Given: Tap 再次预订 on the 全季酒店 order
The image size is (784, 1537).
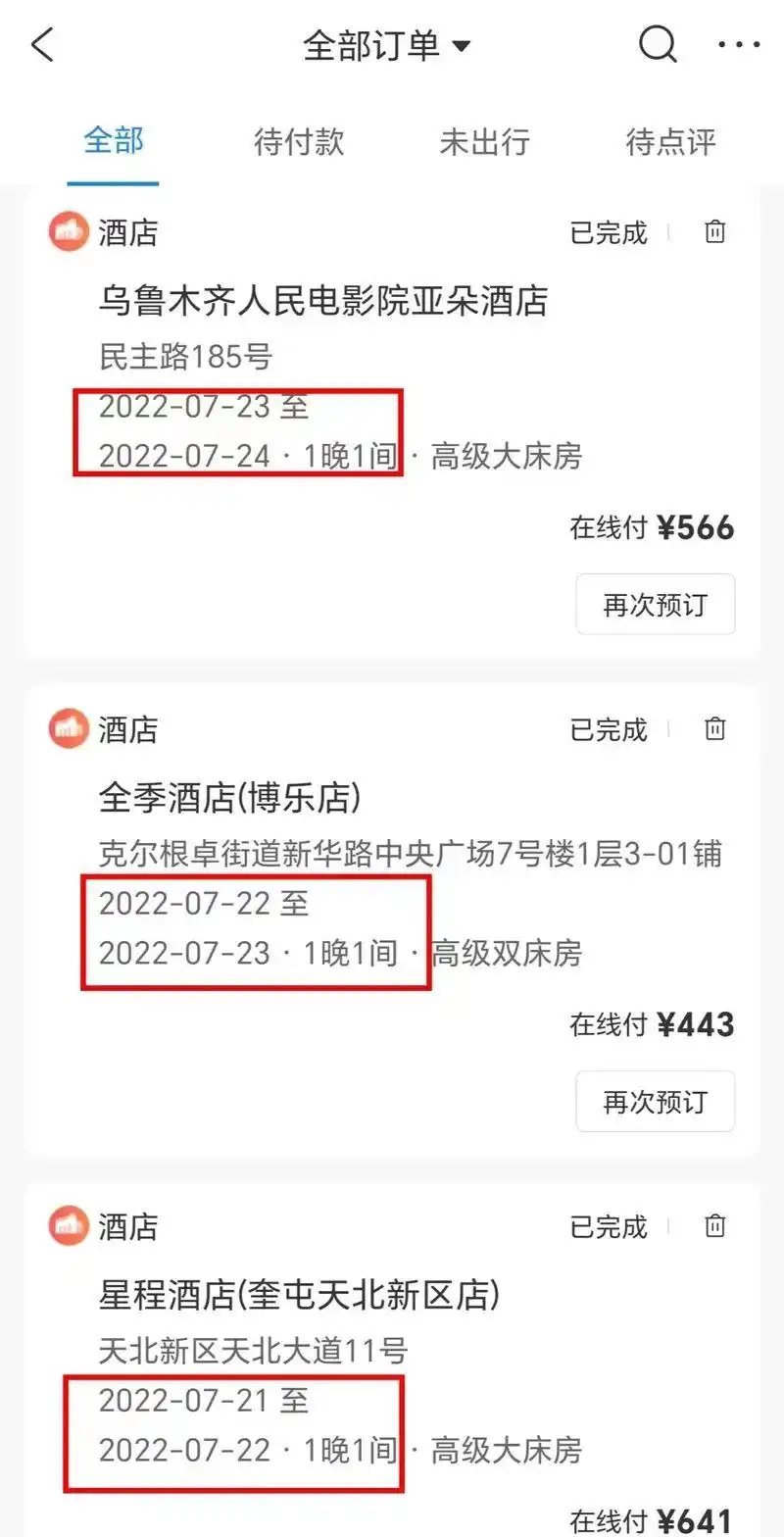Looking at the screenshot, I should [655, 1102].
